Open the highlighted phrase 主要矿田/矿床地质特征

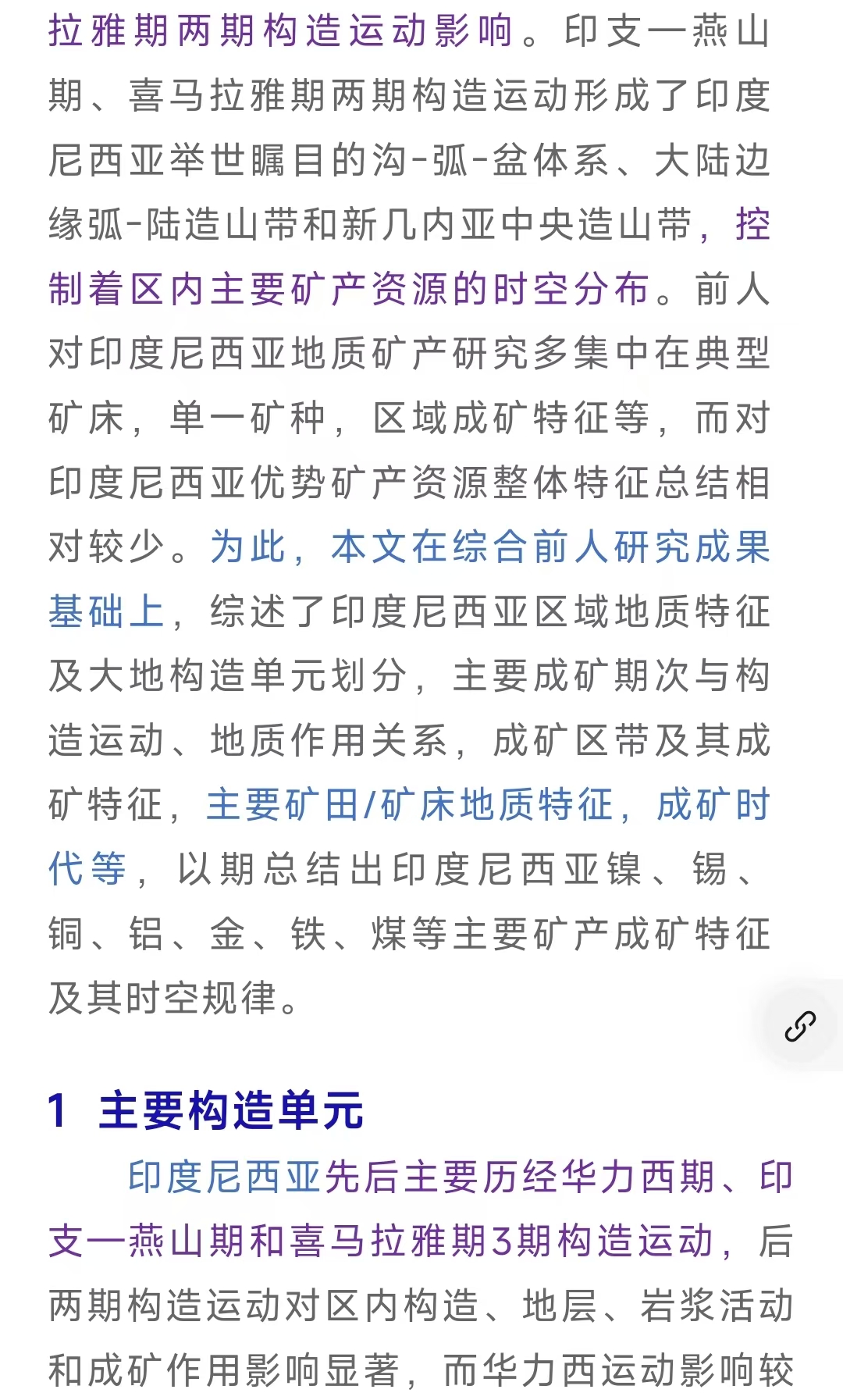(410, 805)
